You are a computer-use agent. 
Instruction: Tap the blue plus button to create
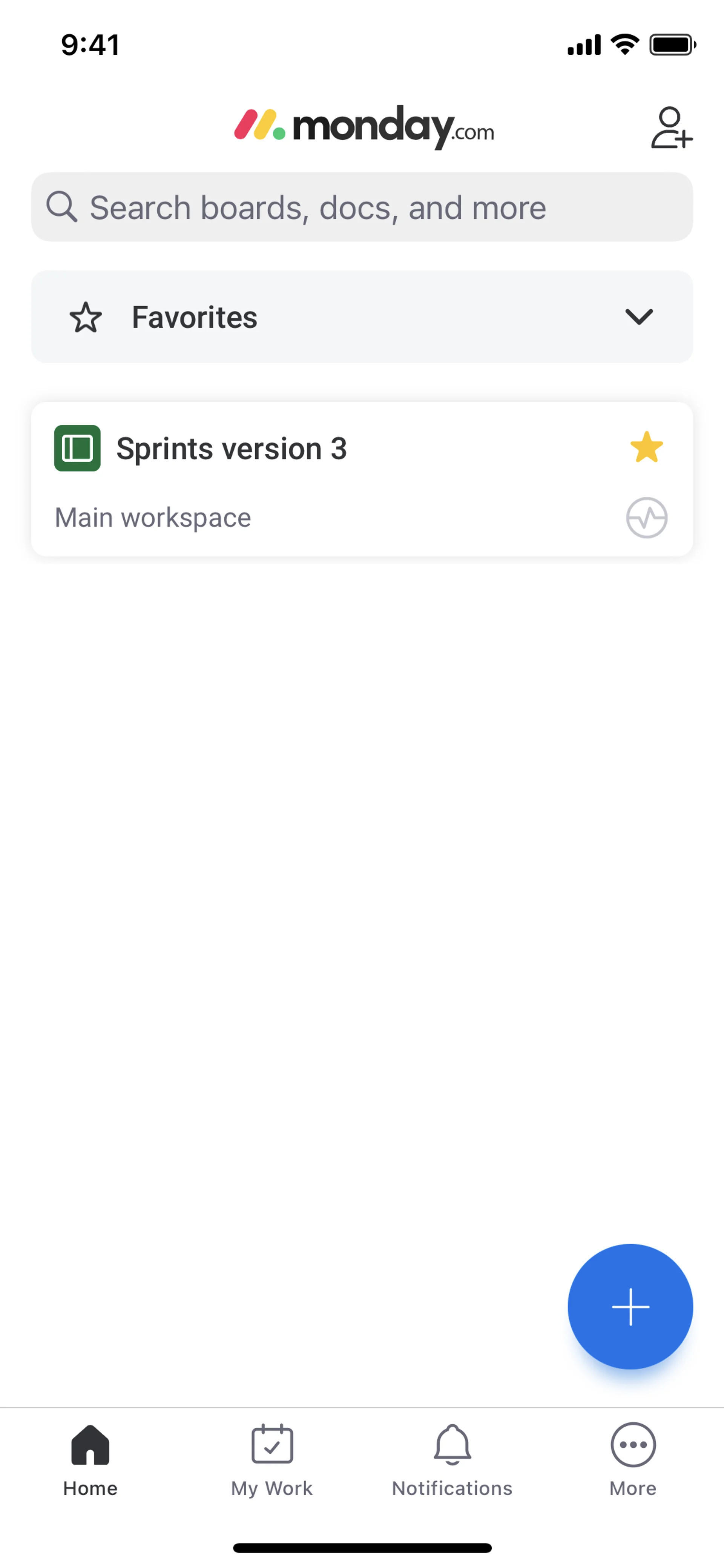pyautogui.click(x=630, y=1306)
